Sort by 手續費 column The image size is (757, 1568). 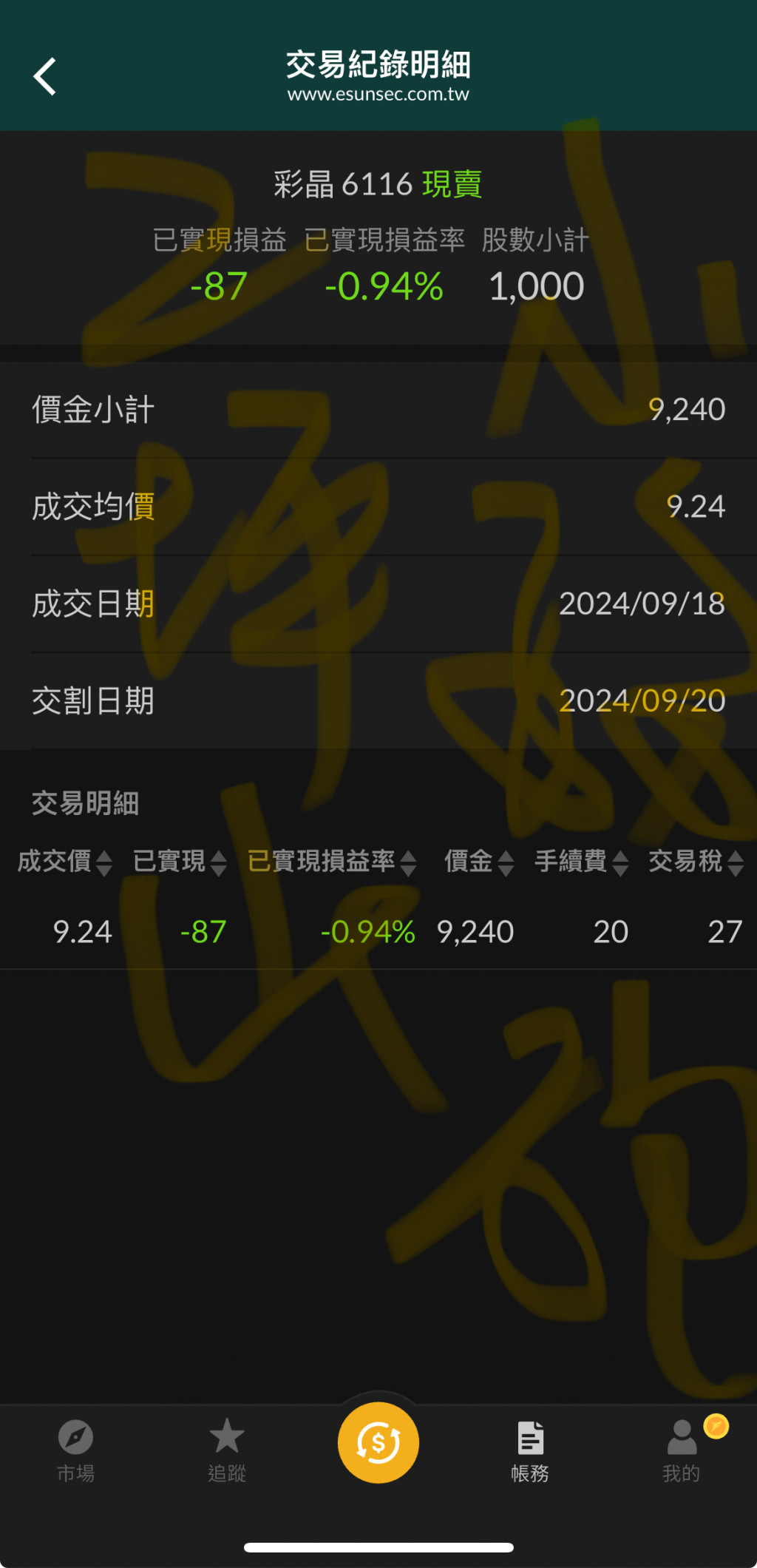tap(581, 862)
